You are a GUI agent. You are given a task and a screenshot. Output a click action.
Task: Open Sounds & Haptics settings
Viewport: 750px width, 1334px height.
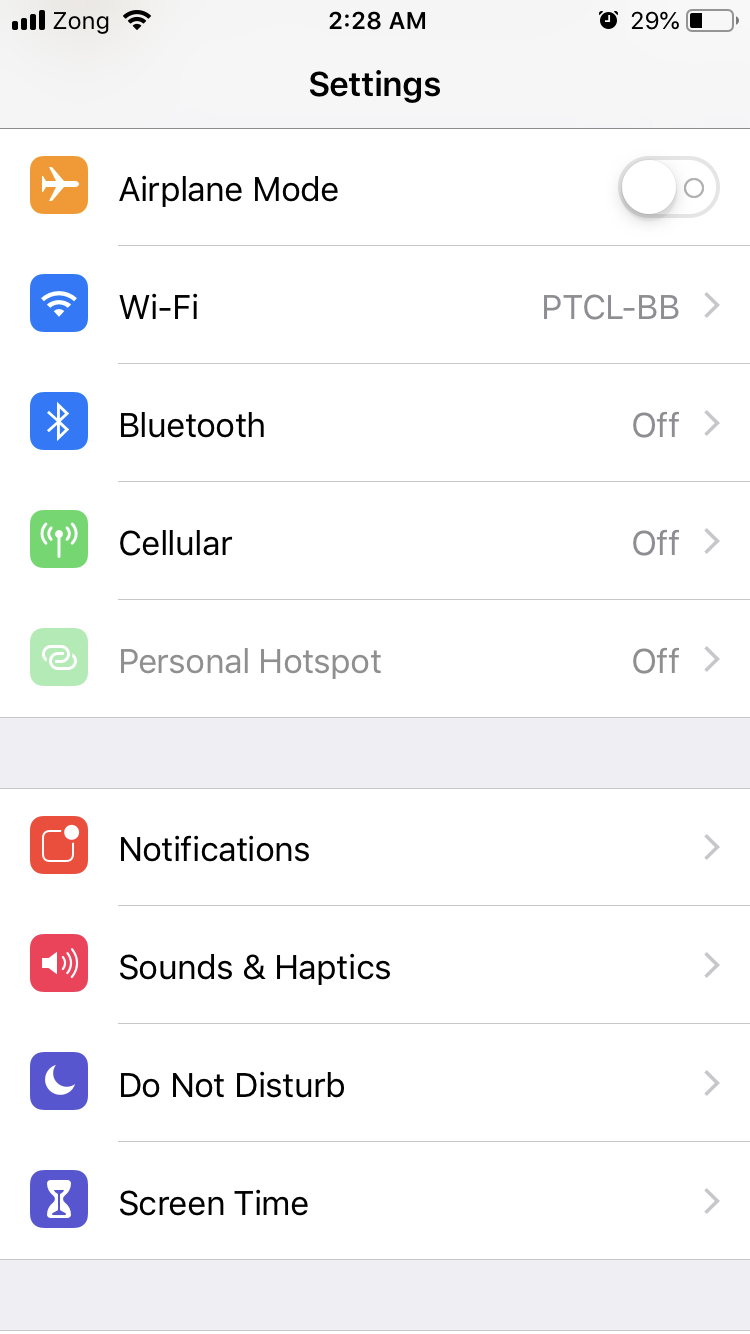(375, 966)
